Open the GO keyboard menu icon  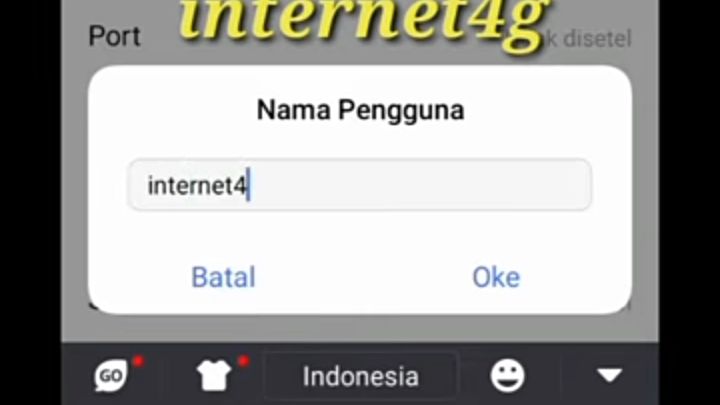(111, 376)
